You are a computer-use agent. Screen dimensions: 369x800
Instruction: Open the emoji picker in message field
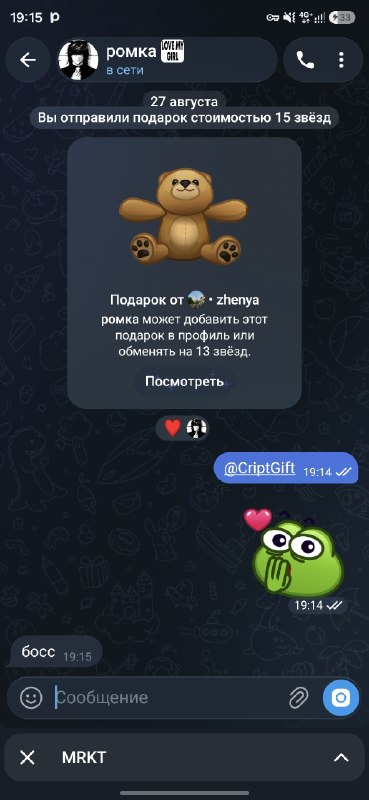[x=31, y=697]
